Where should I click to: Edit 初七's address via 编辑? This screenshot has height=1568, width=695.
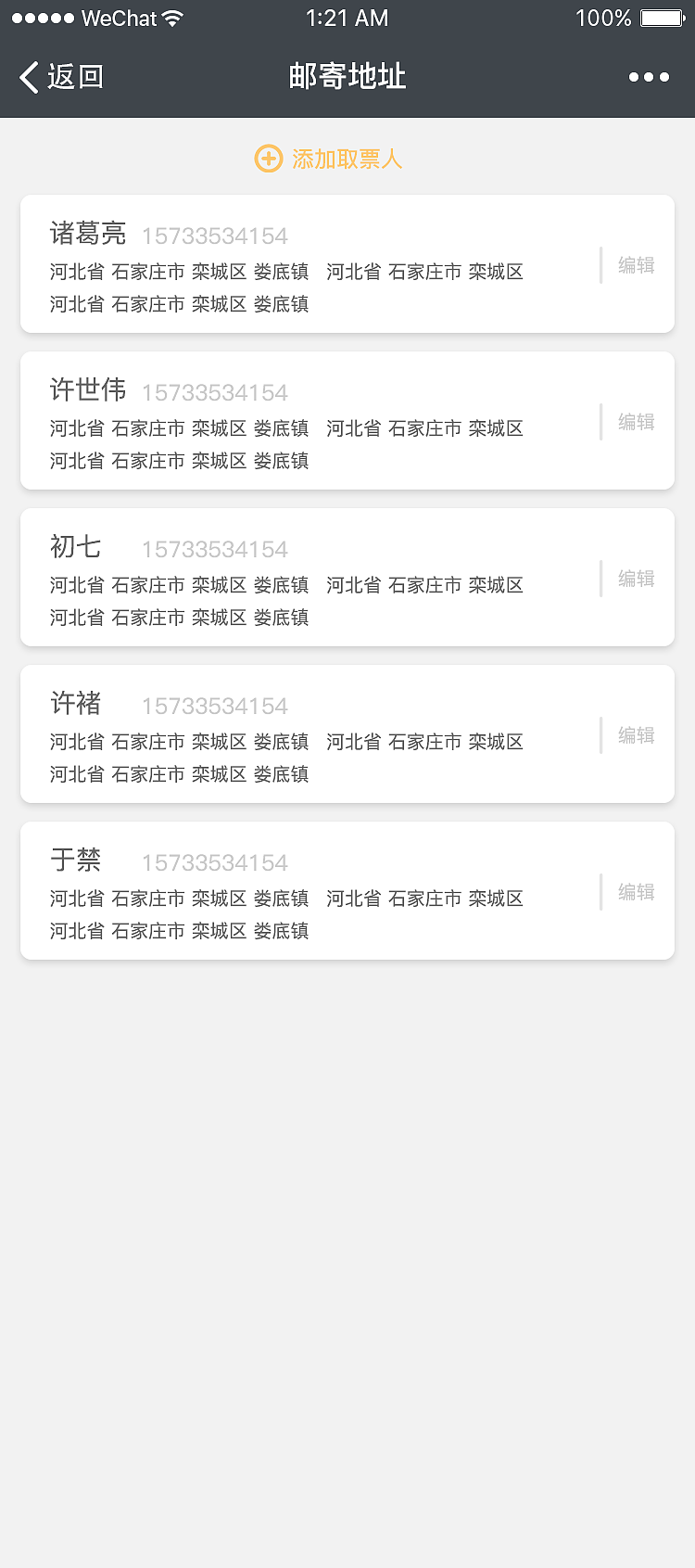[636, 579]
